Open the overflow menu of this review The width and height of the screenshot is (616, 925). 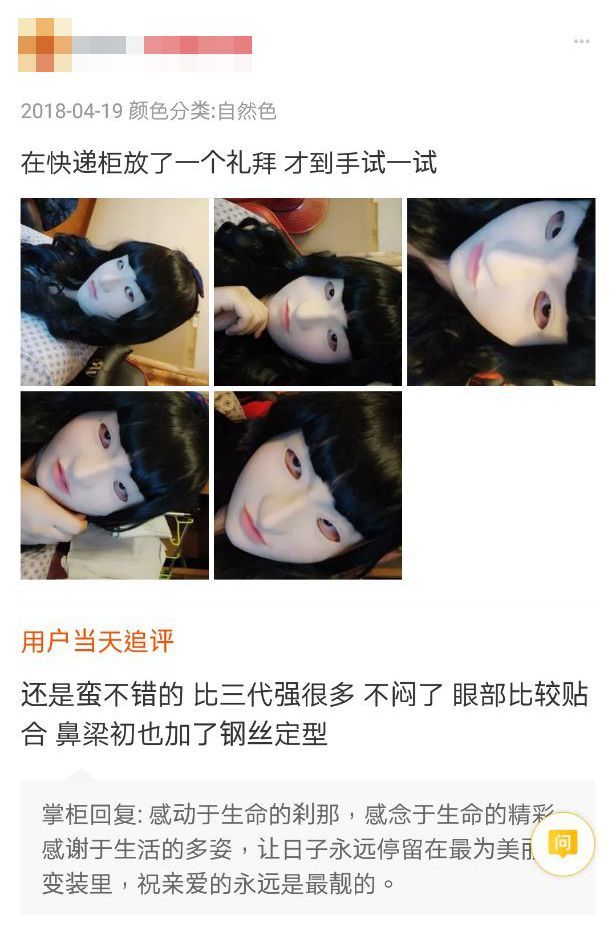tap(581, 42)
